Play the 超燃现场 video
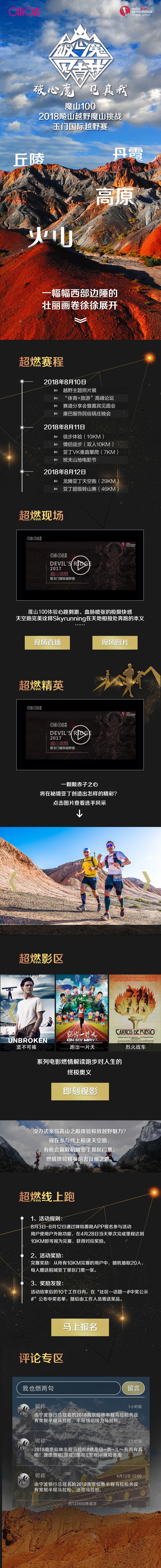161x1568 pixels. (x=80, y=564)
